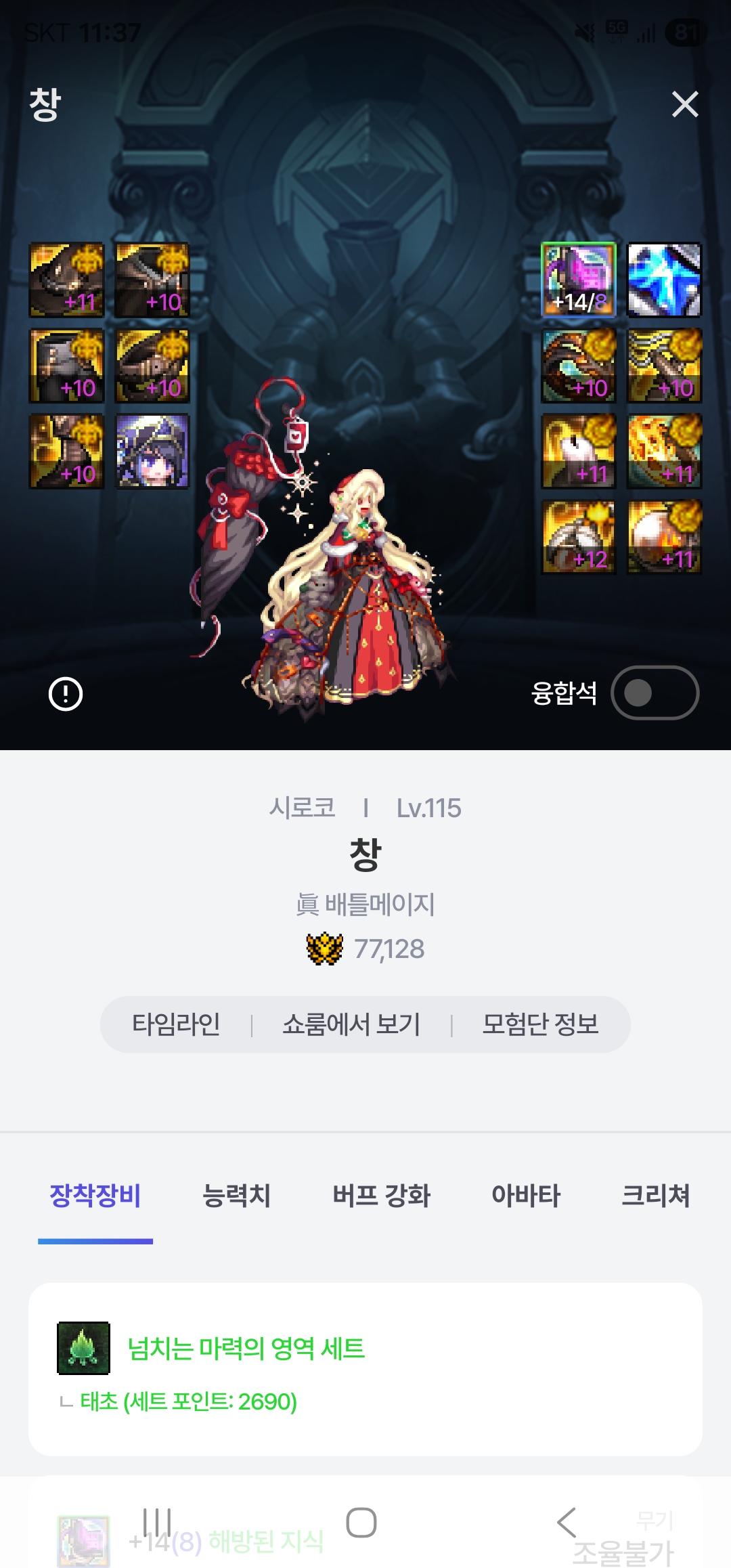Open the info exclamation icon
Image resolution: width=731 pixels, height=1568 pixels.
click(66, 694)
